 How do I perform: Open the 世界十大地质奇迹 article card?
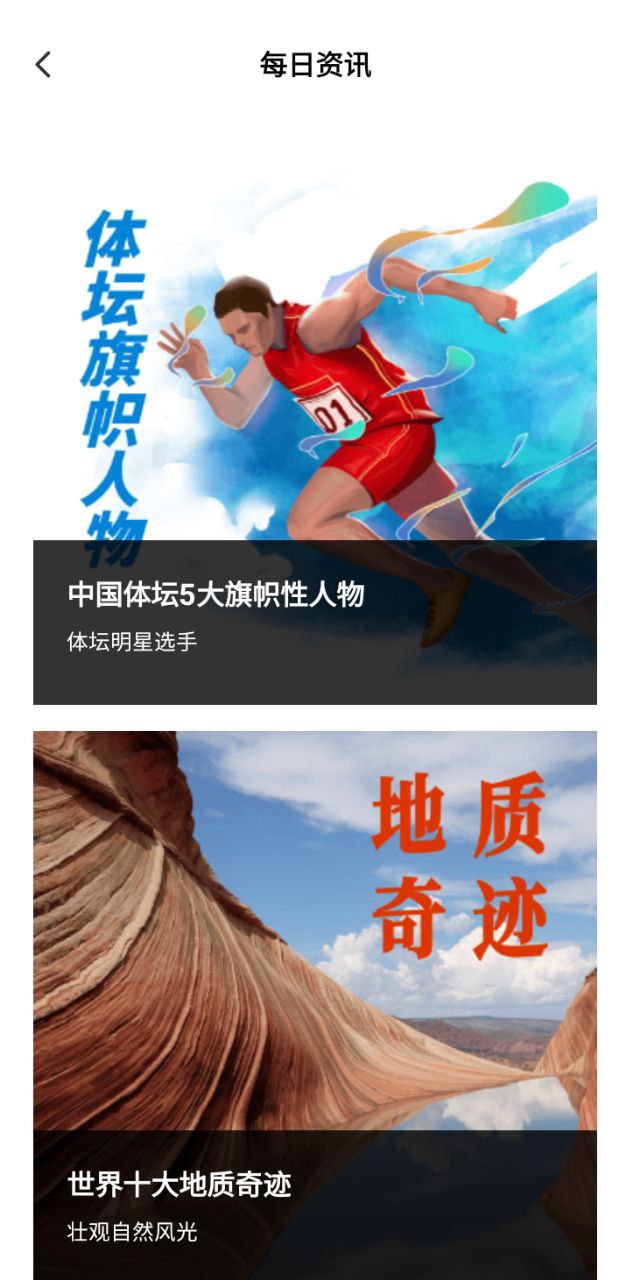coord(315,1005)
